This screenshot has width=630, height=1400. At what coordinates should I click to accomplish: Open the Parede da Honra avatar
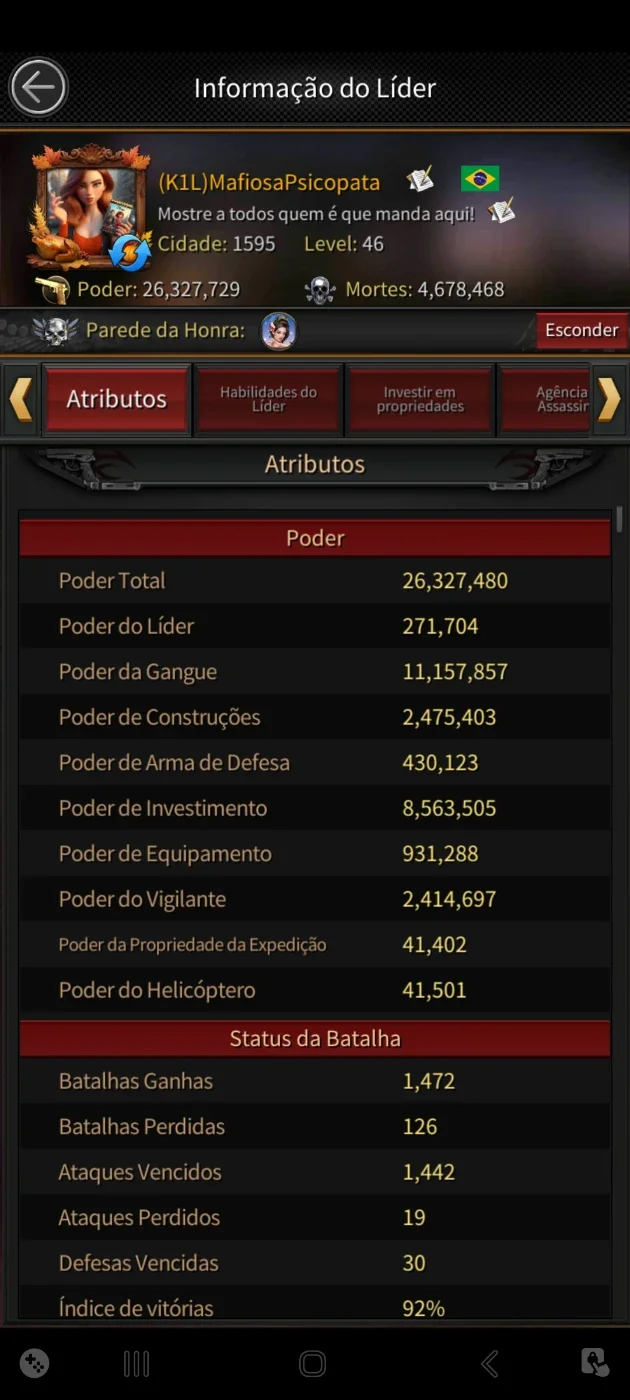(x=279, y=331)
